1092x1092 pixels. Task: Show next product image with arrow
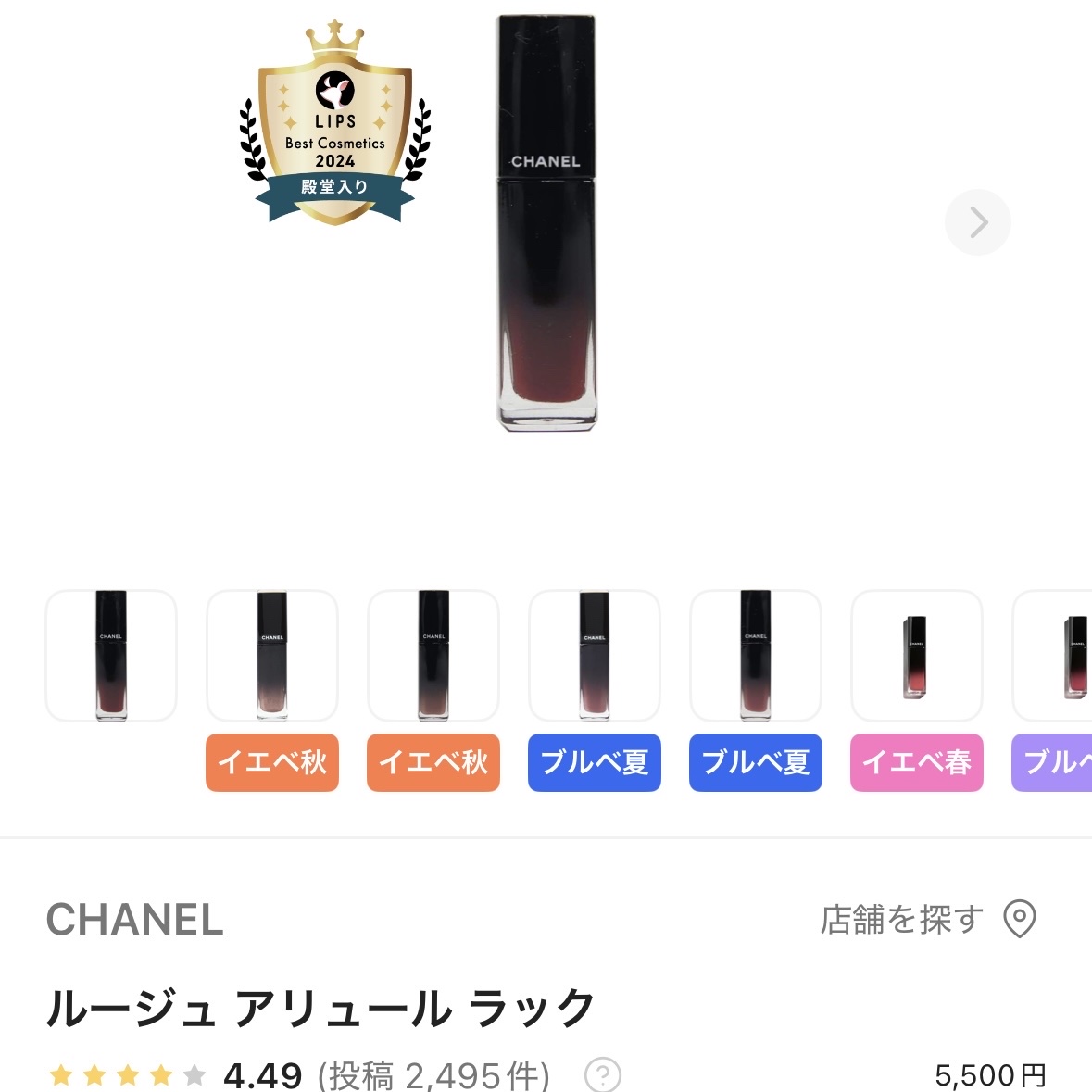point(977,222)
